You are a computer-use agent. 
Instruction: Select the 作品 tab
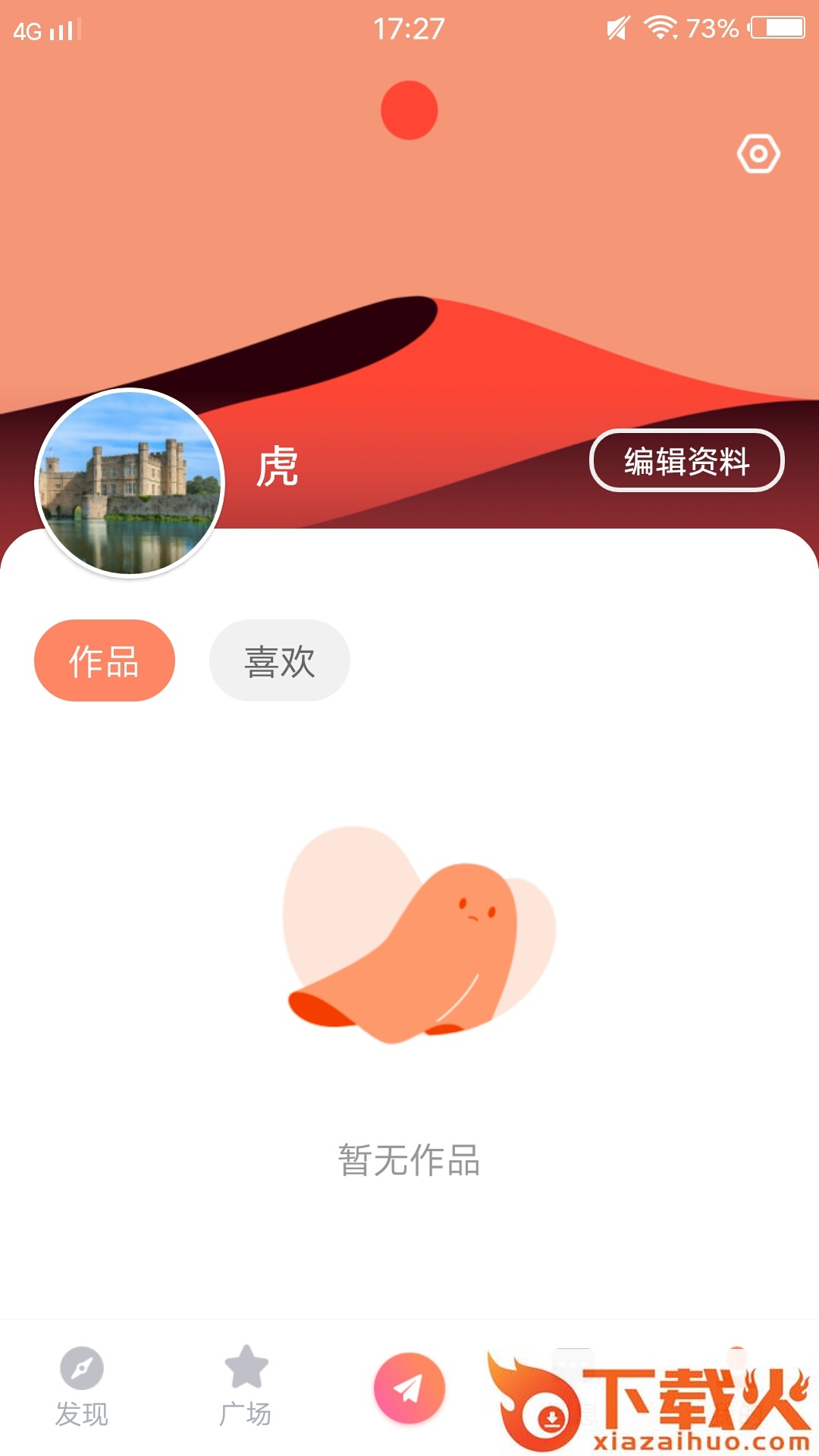pos(105,661)
